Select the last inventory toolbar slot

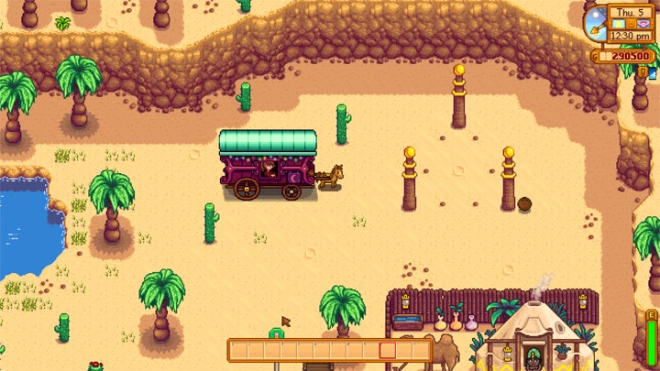[x=420, y=350]
